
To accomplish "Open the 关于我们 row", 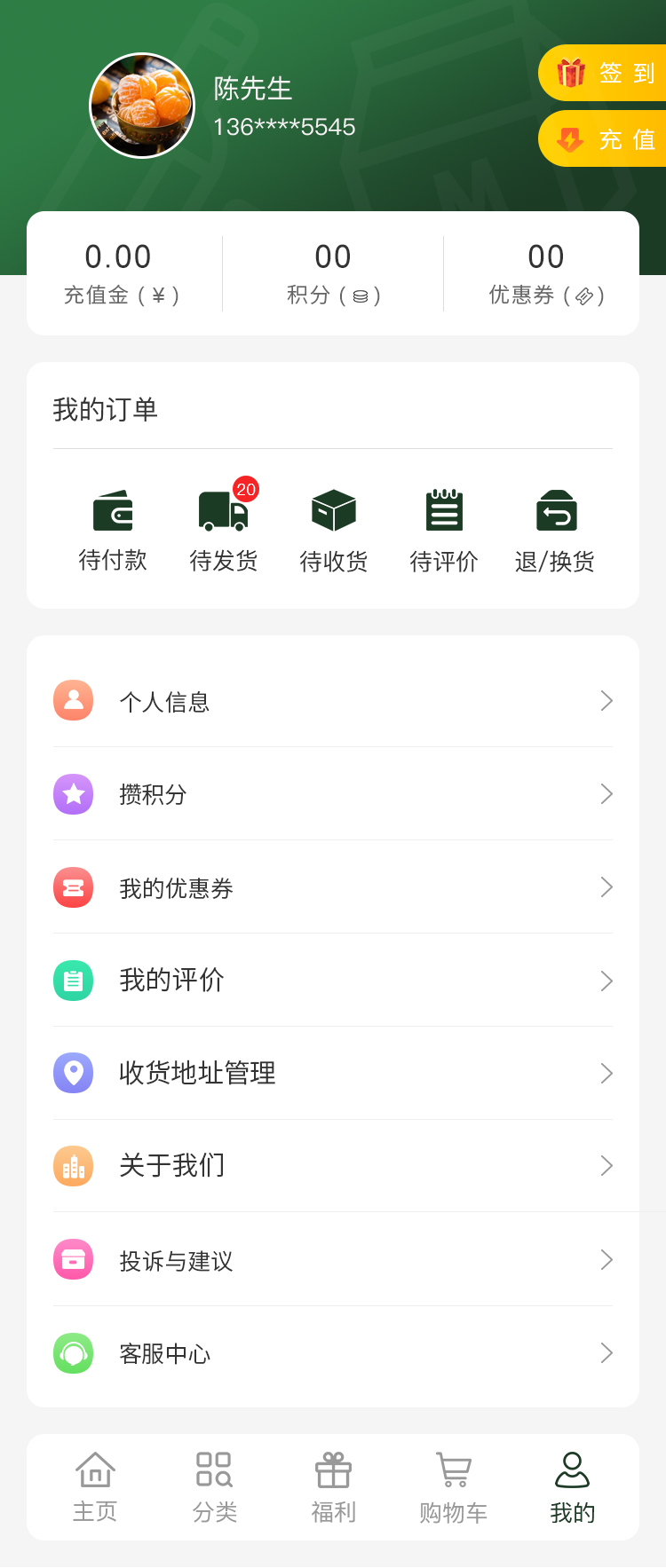I will tap(333, 1166).
